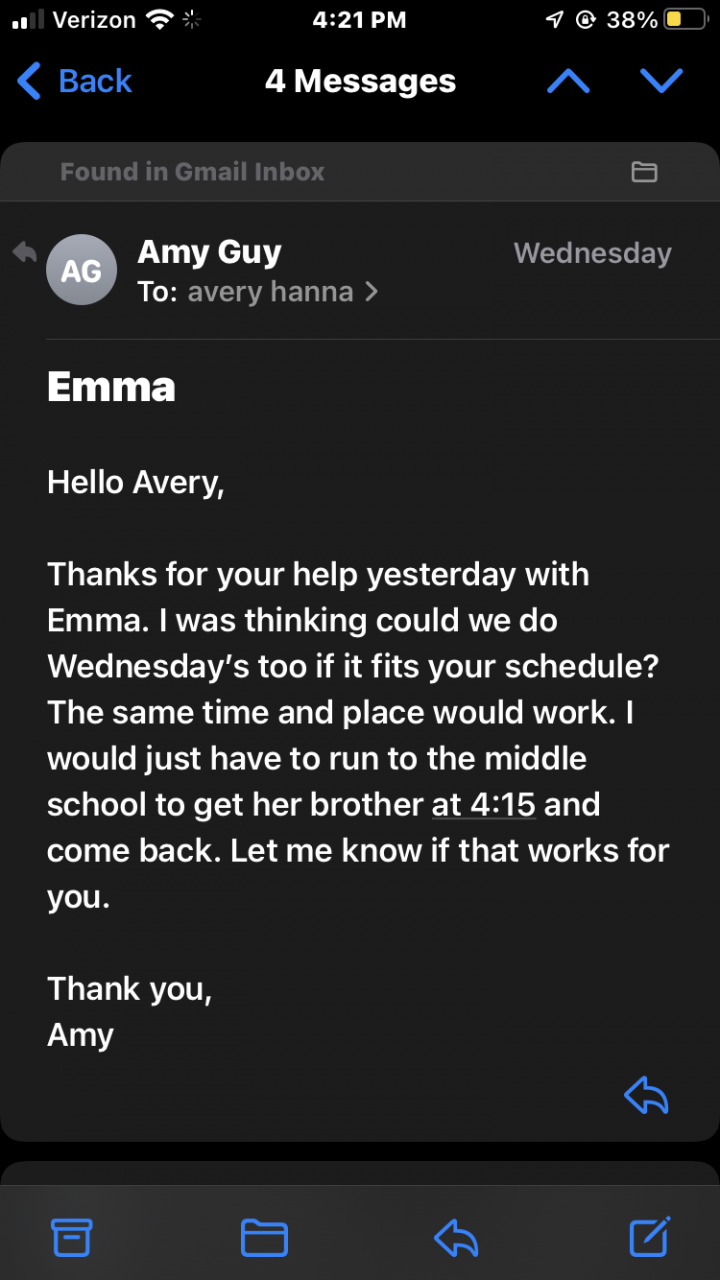Open the Gmail Inbox folder icon
The image size is (720, 1280).
(x=644, y=172)
